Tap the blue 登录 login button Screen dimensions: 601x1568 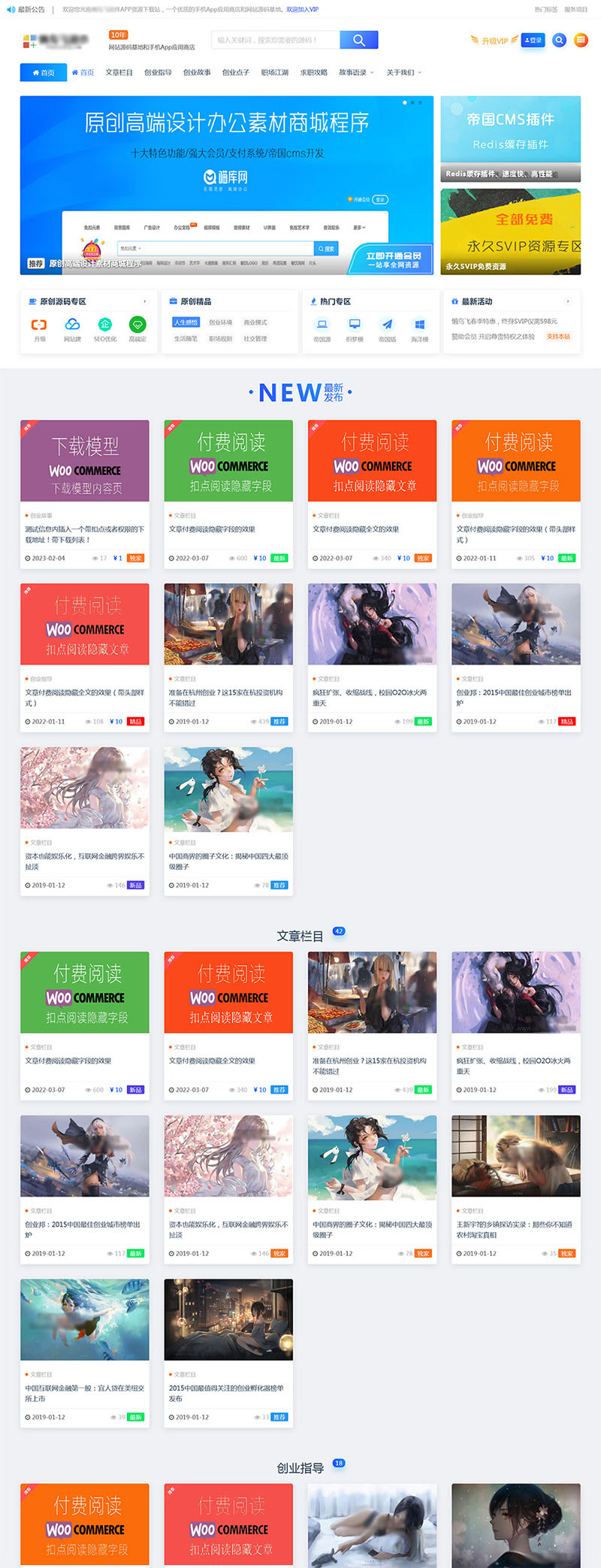(x=533, y=41)
